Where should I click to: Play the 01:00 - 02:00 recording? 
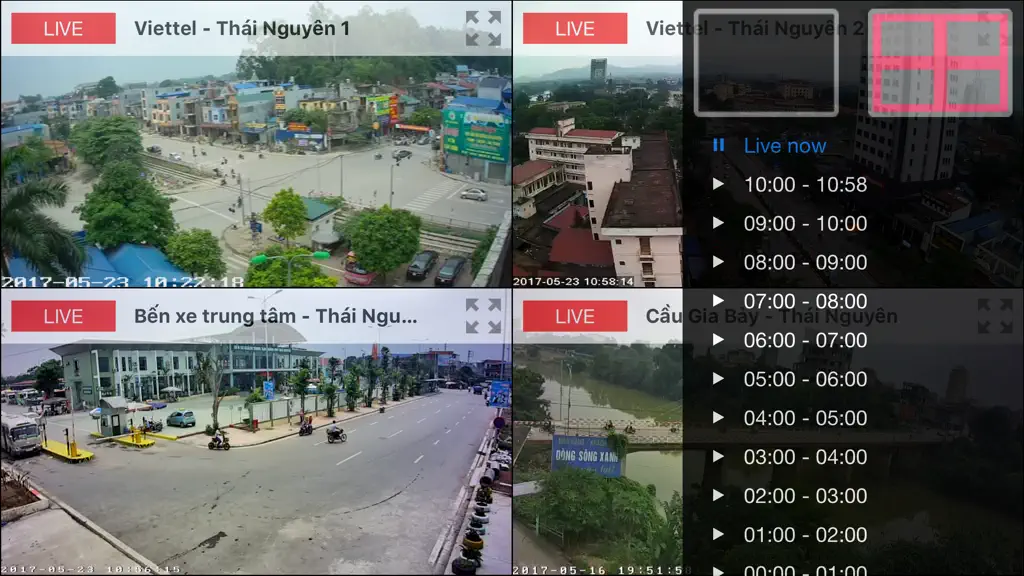point(790,535)
